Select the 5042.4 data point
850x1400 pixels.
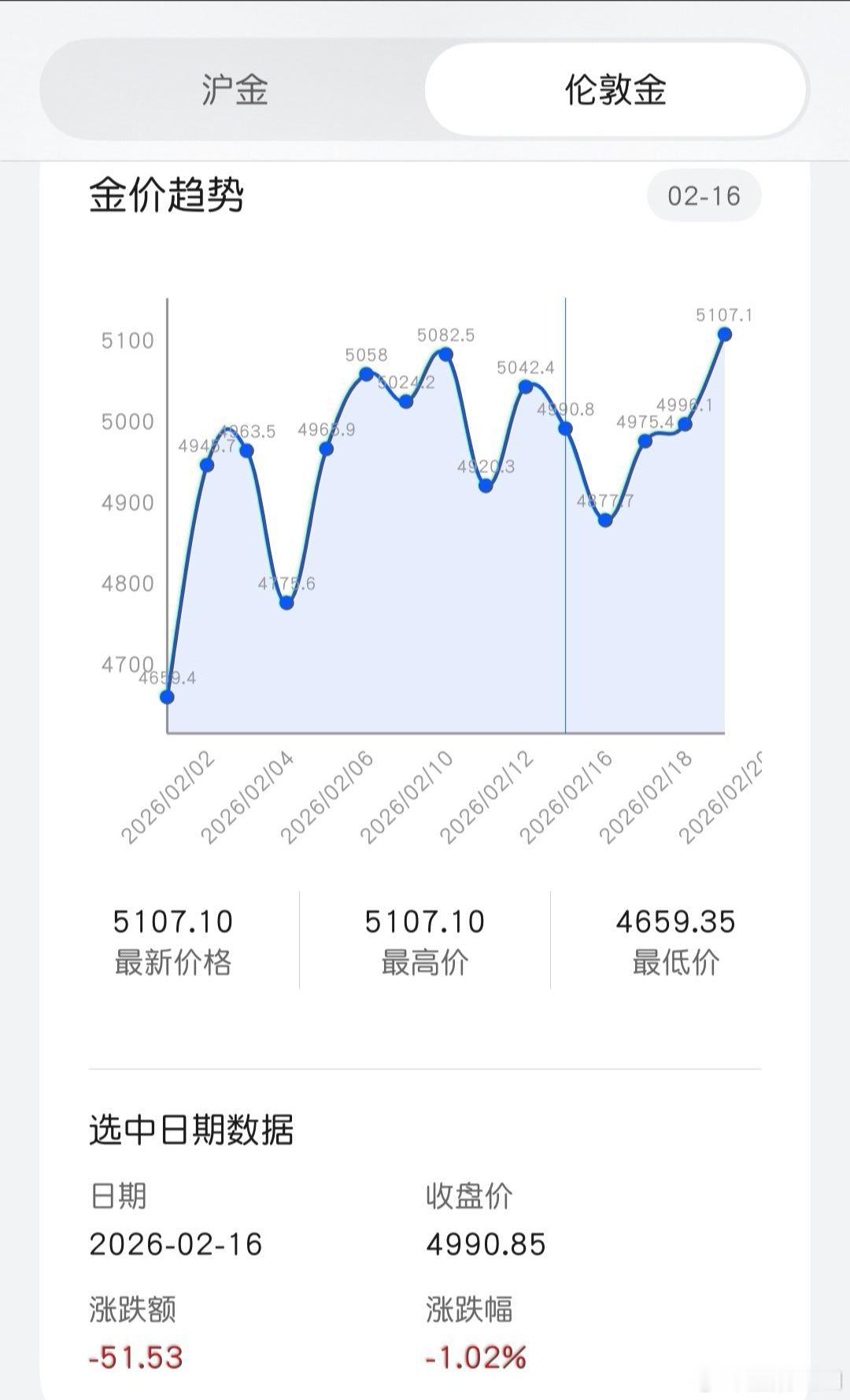coord(524,385)
